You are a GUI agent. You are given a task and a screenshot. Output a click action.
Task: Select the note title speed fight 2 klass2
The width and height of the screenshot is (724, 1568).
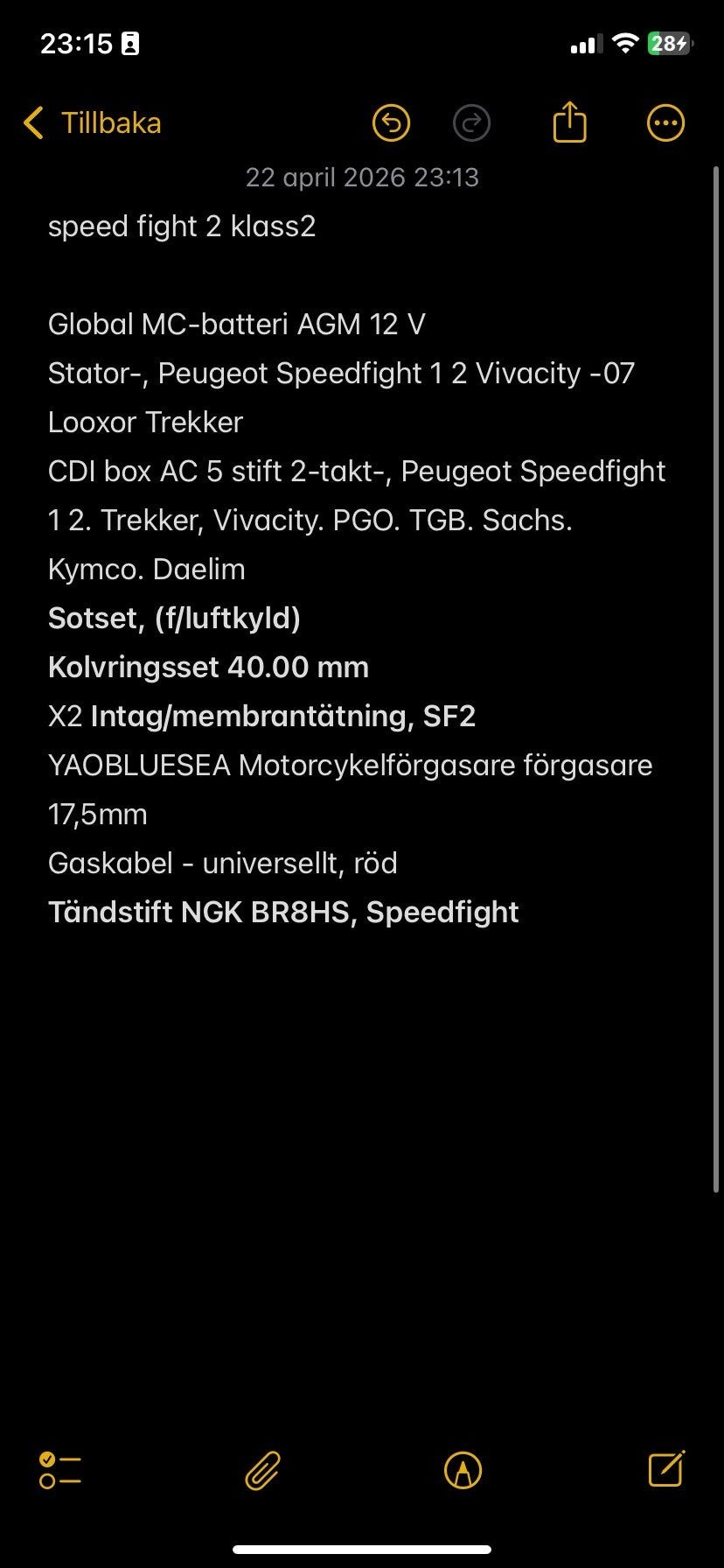coord(182,226)
